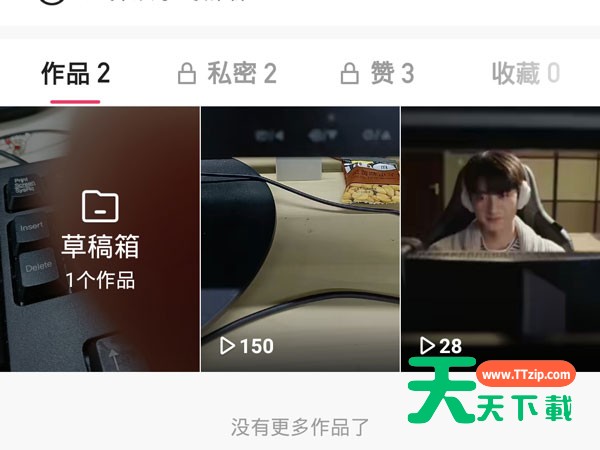Open the video with 28 views
The width and height of the screenshot is (600, 450).
[500, 240]
